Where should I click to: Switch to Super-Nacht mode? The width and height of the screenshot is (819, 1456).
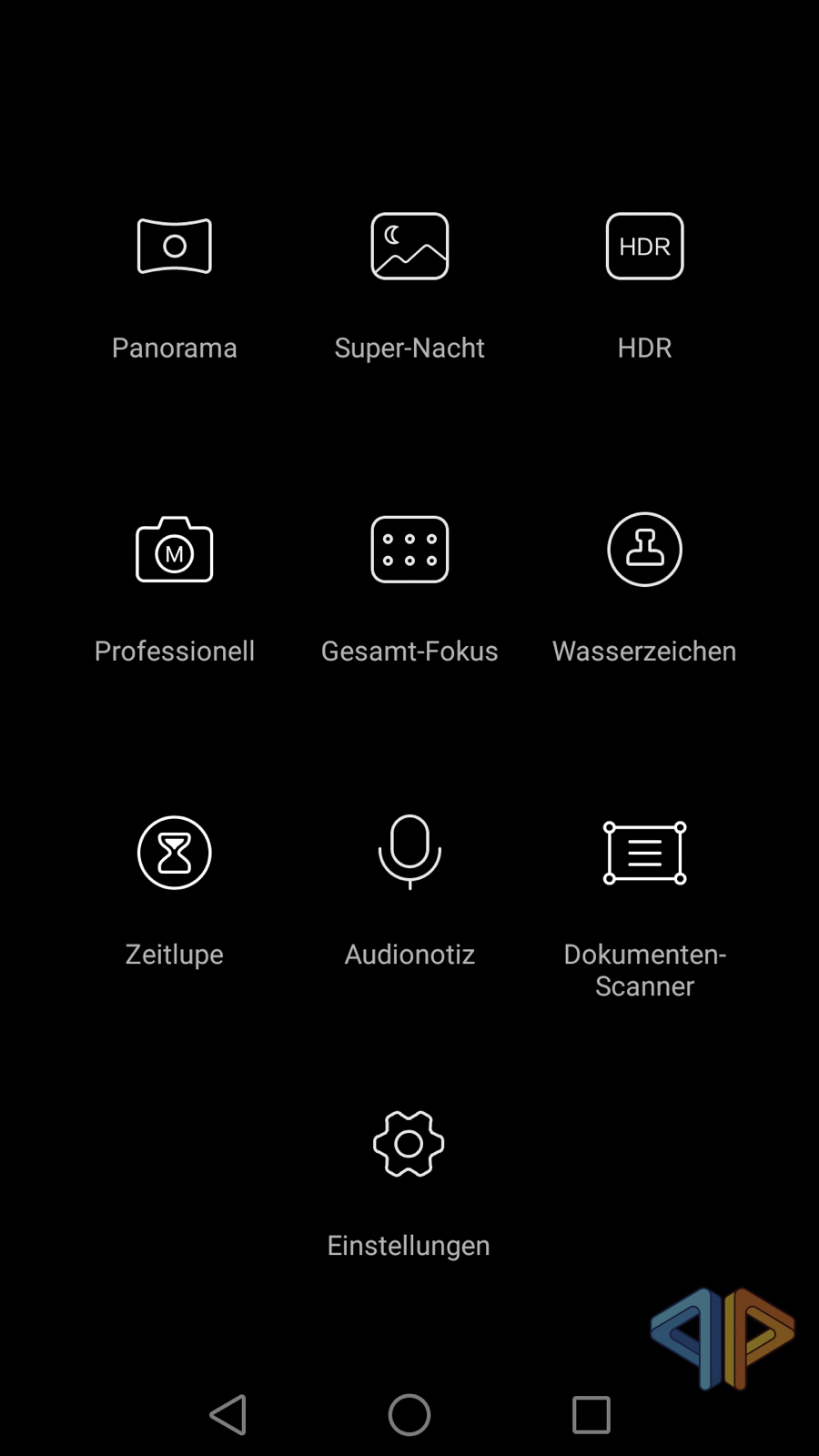[x=409, y=247]
